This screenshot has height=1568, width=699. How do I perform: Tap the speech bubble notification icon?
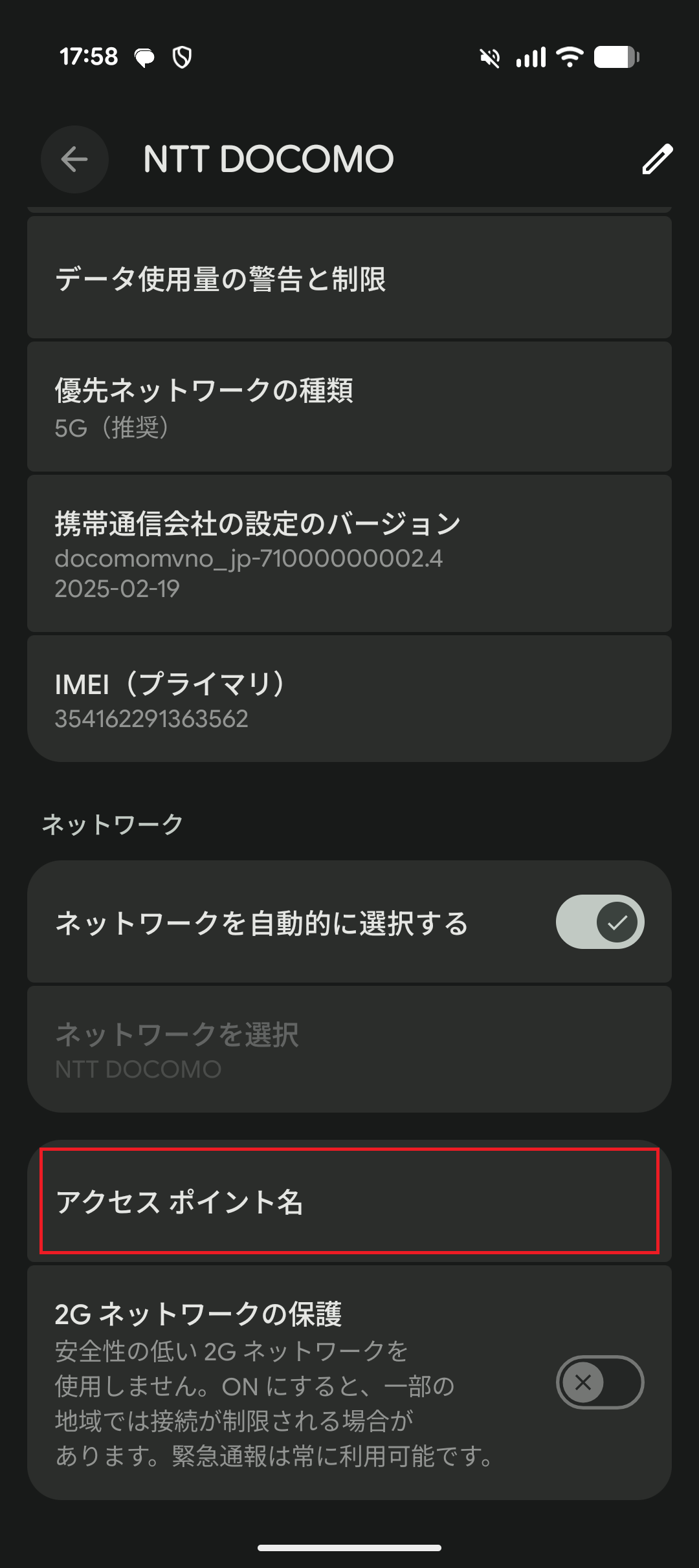(145, 57)
